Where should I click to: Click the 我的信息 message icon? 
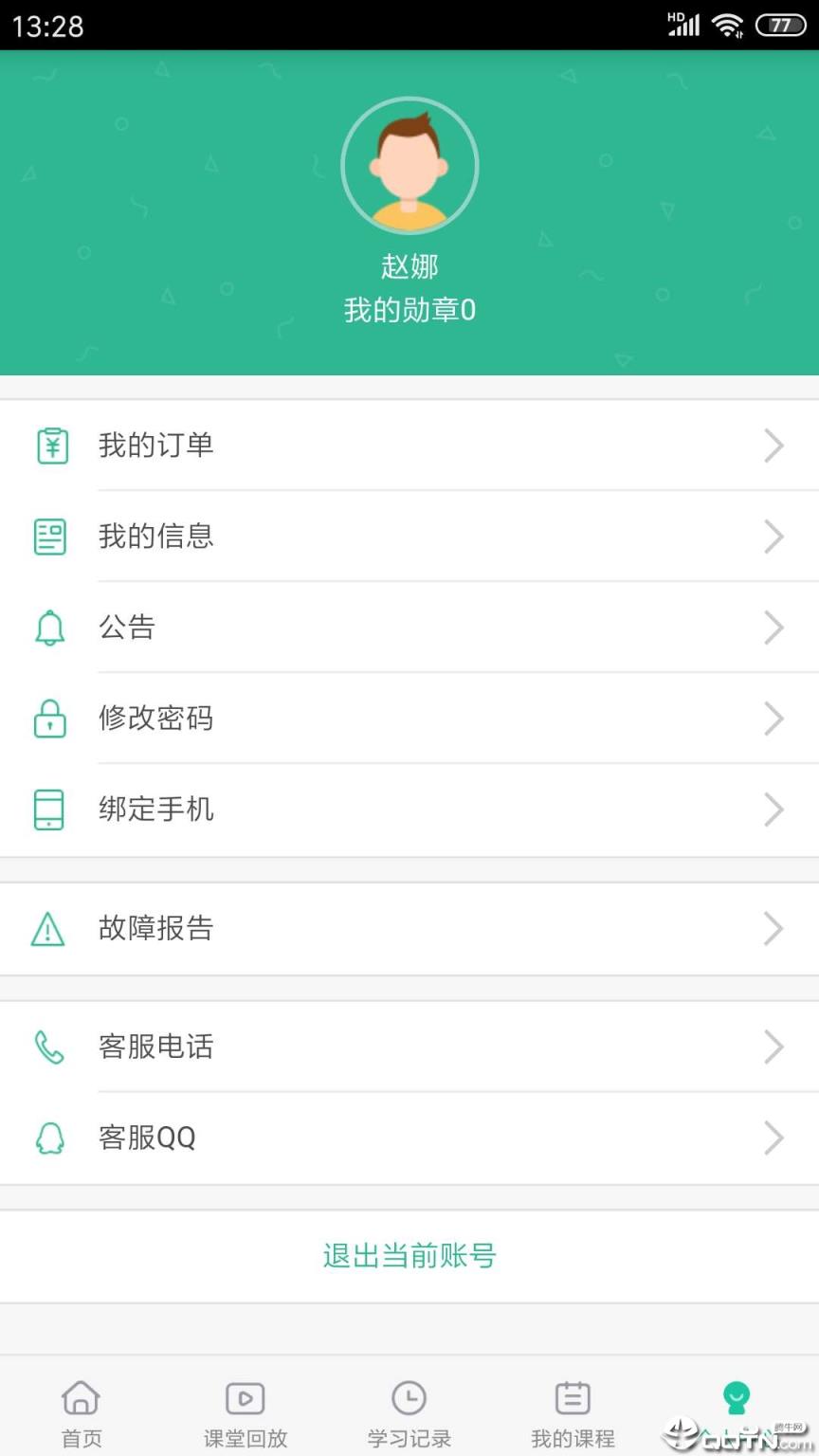click(x=50, y=537)
